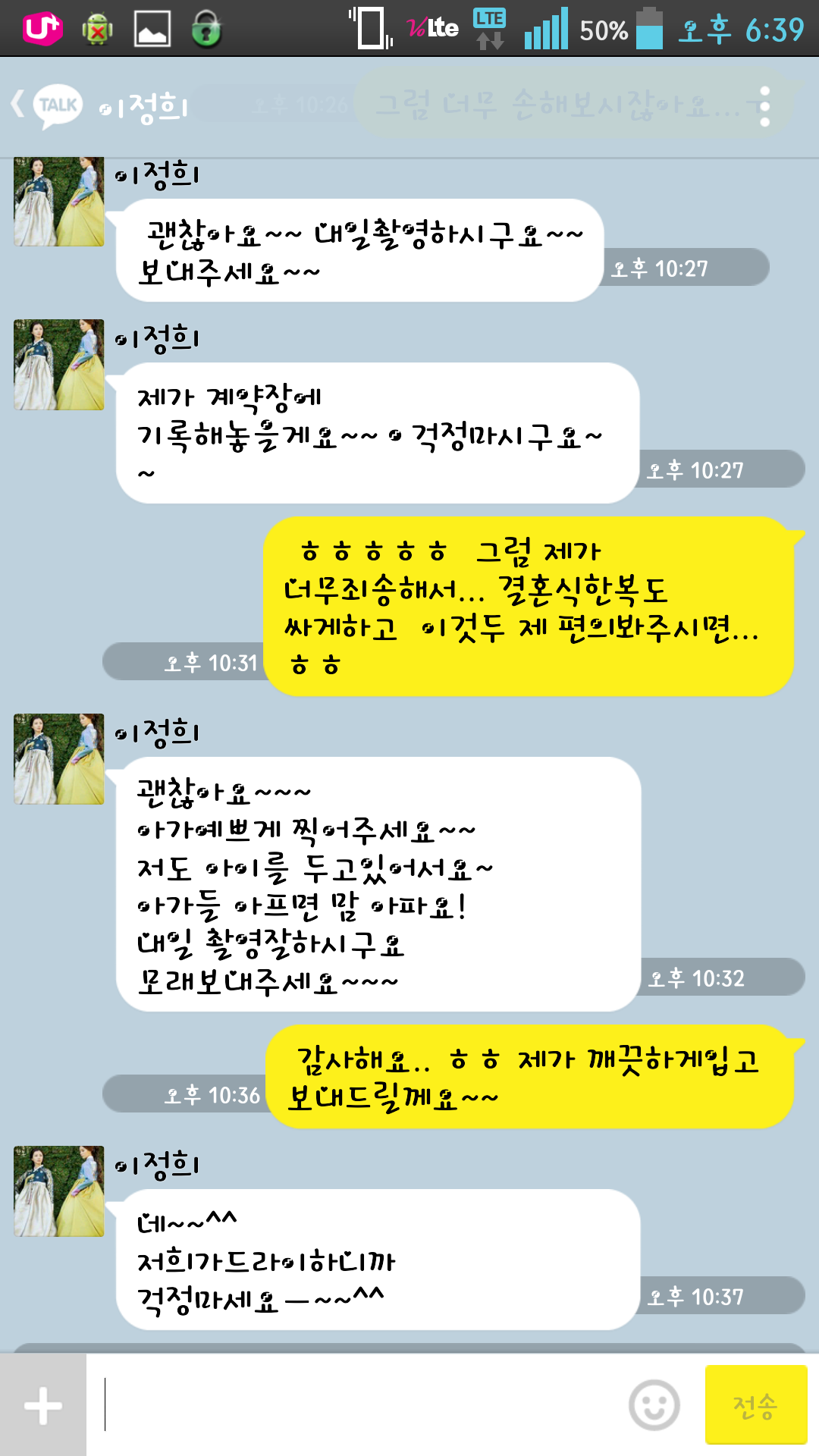Viewport: 819px width, 1456px height.
Task: Open the chat overflow menu
Action: 764,106
